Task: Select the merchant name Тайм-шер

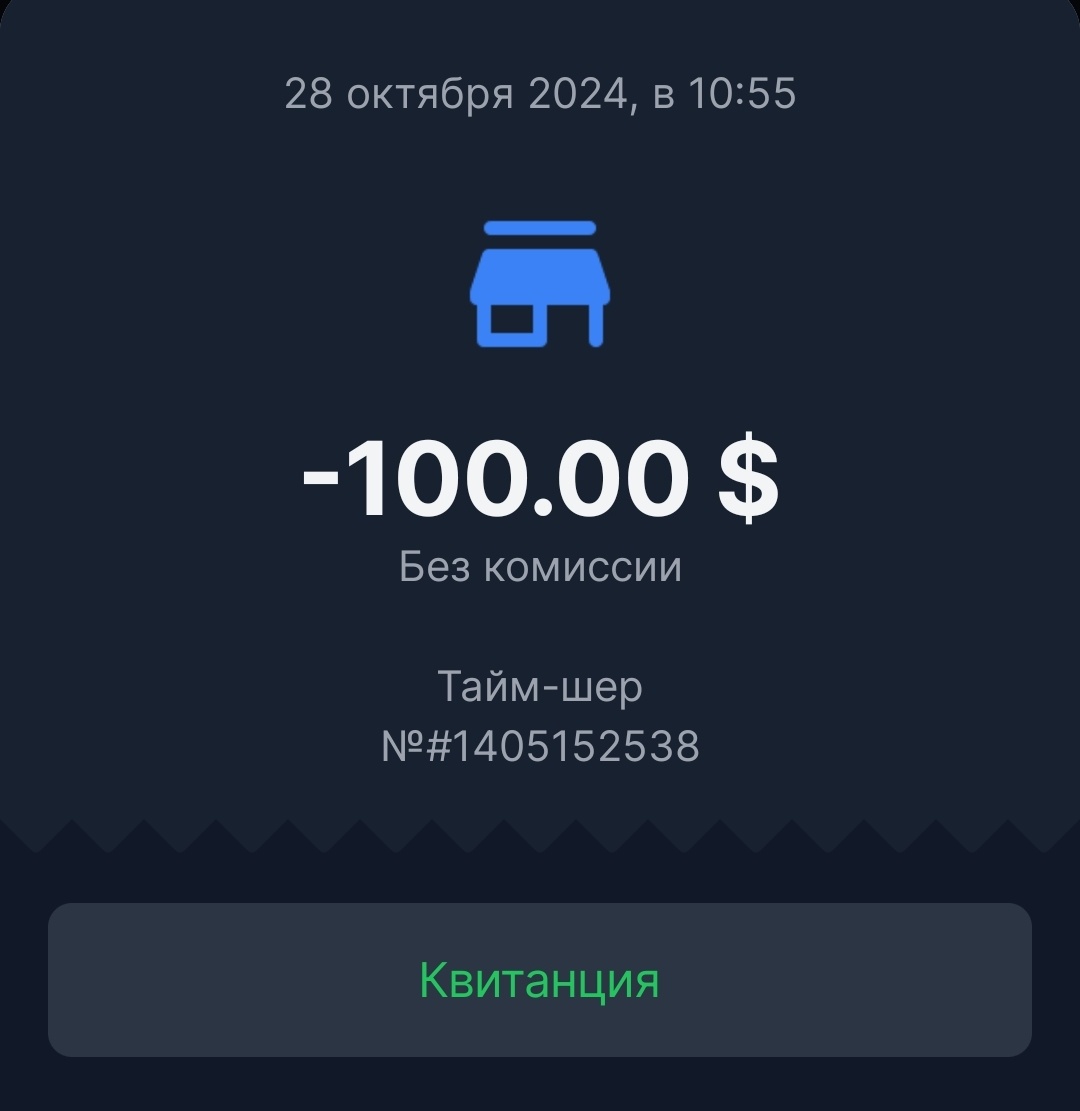Action: [x=540, y=687]
